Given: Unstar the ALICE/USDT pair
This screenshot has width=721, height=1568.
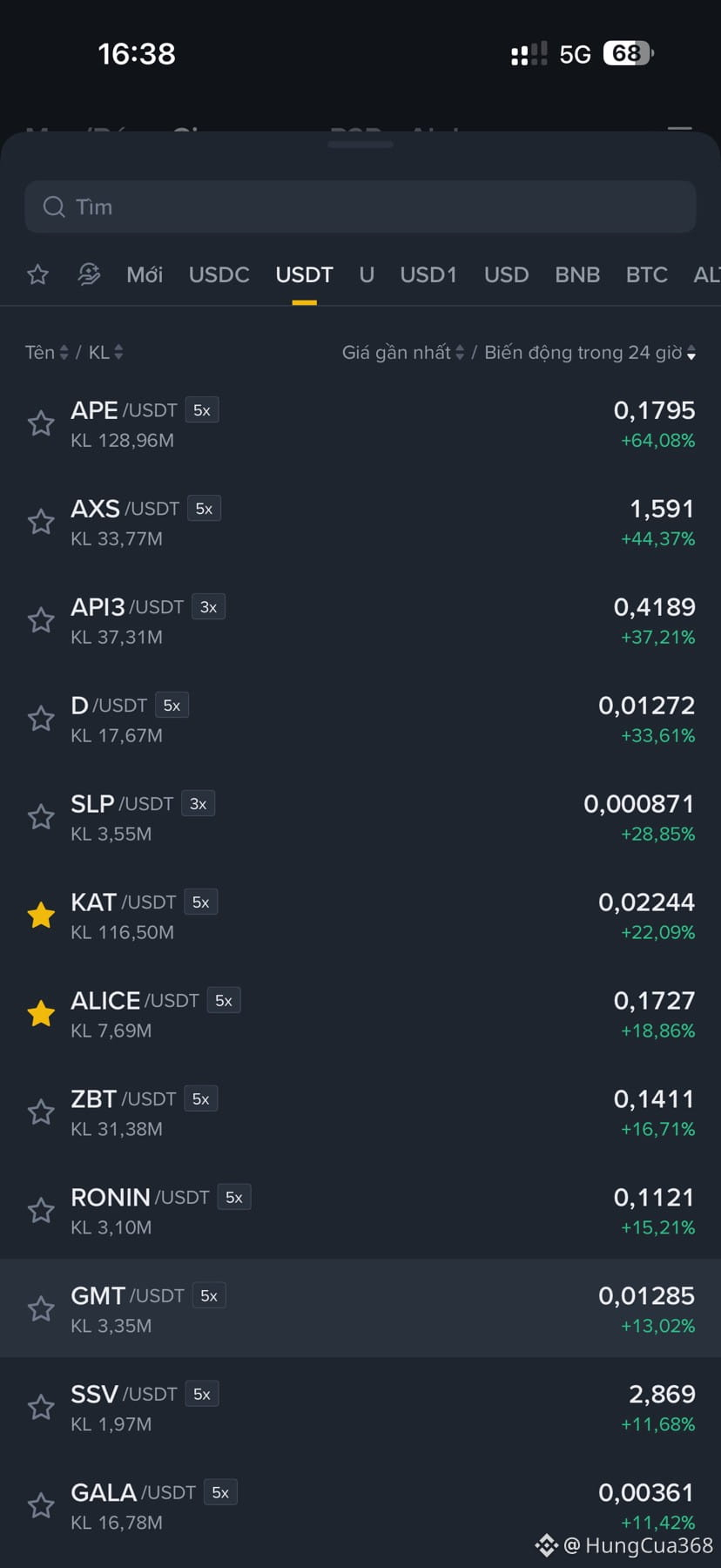Looking at the screenshot, I should click(41, 1014).
